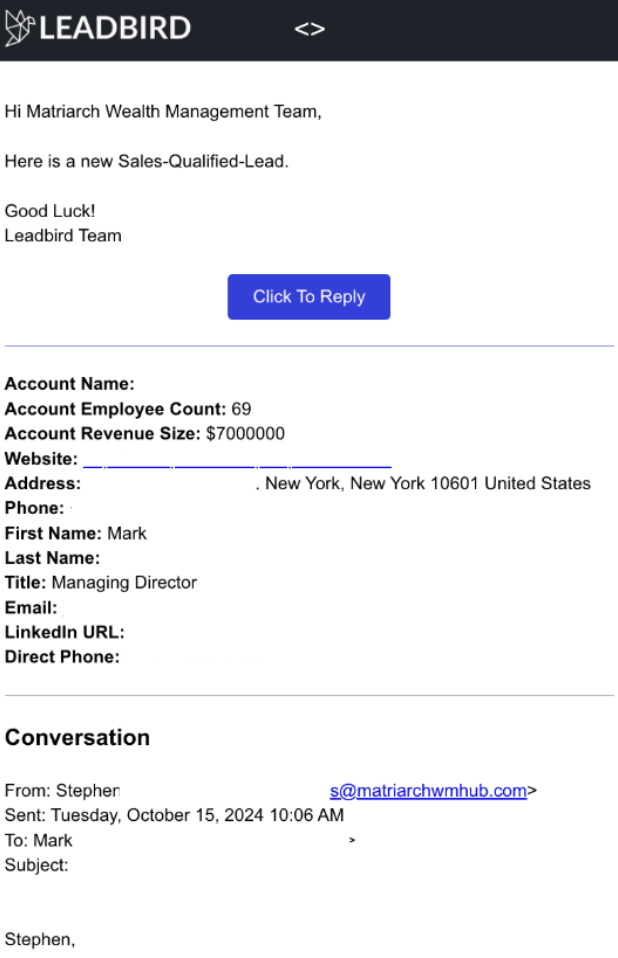The width and height of the screenshot is (618, 958).
Task: Tap the Click To Reply button
Action: pyautogui.click(x=308, y=297)
